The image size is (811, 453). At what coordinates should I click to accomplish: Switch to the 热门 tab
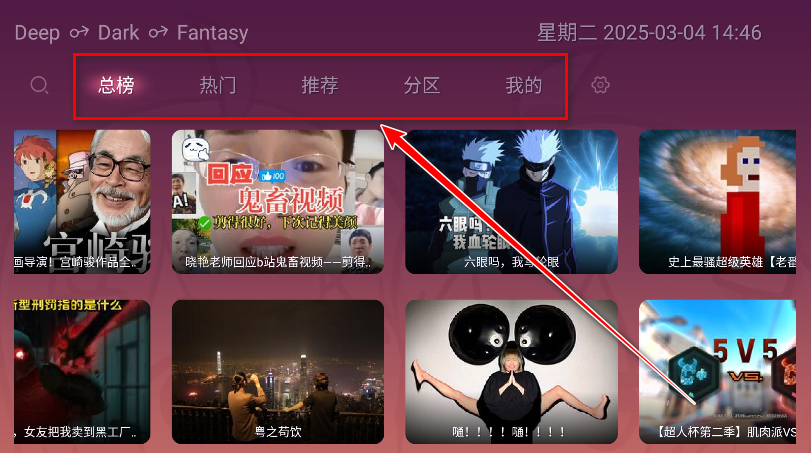[x=218, y=85]
